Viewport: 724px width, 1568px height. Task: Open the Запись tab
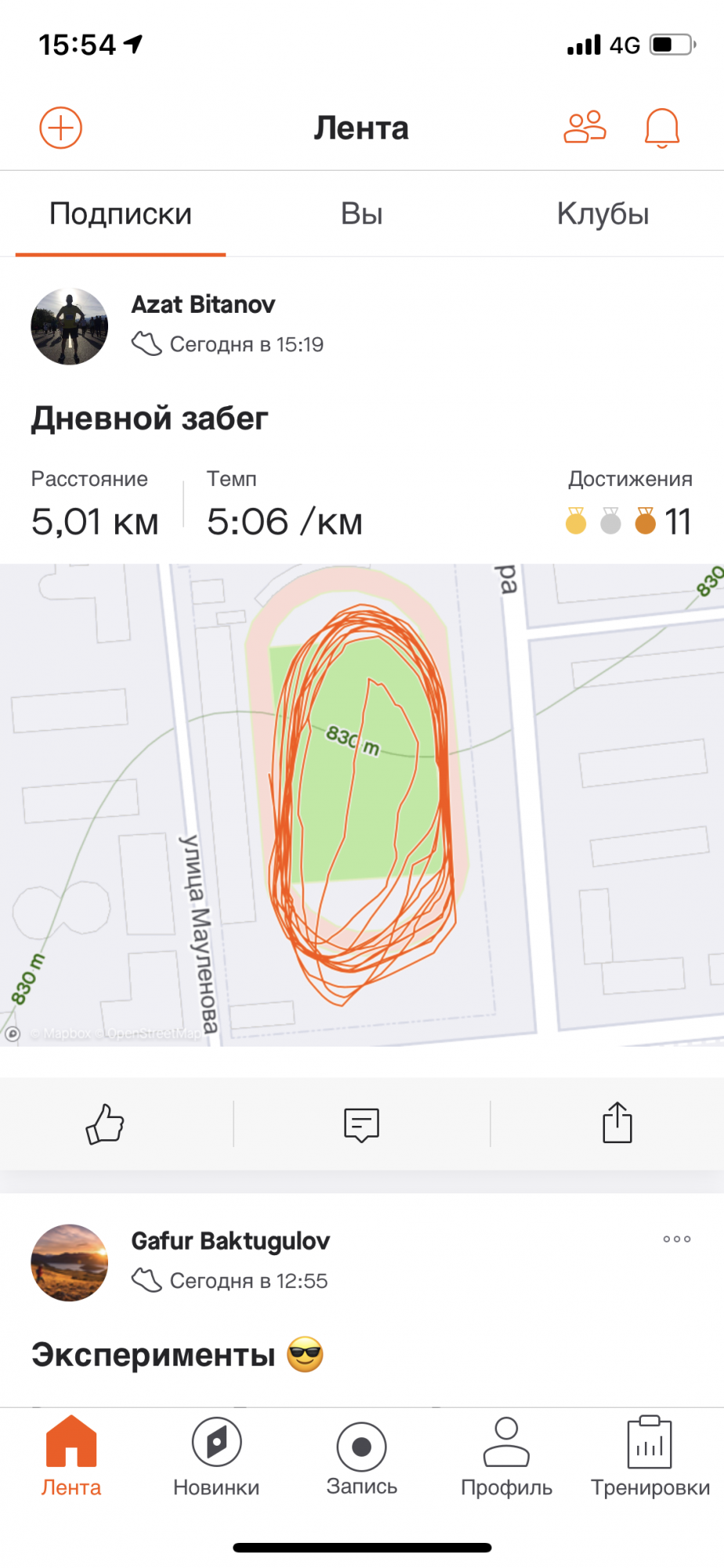coord(361,1457)
